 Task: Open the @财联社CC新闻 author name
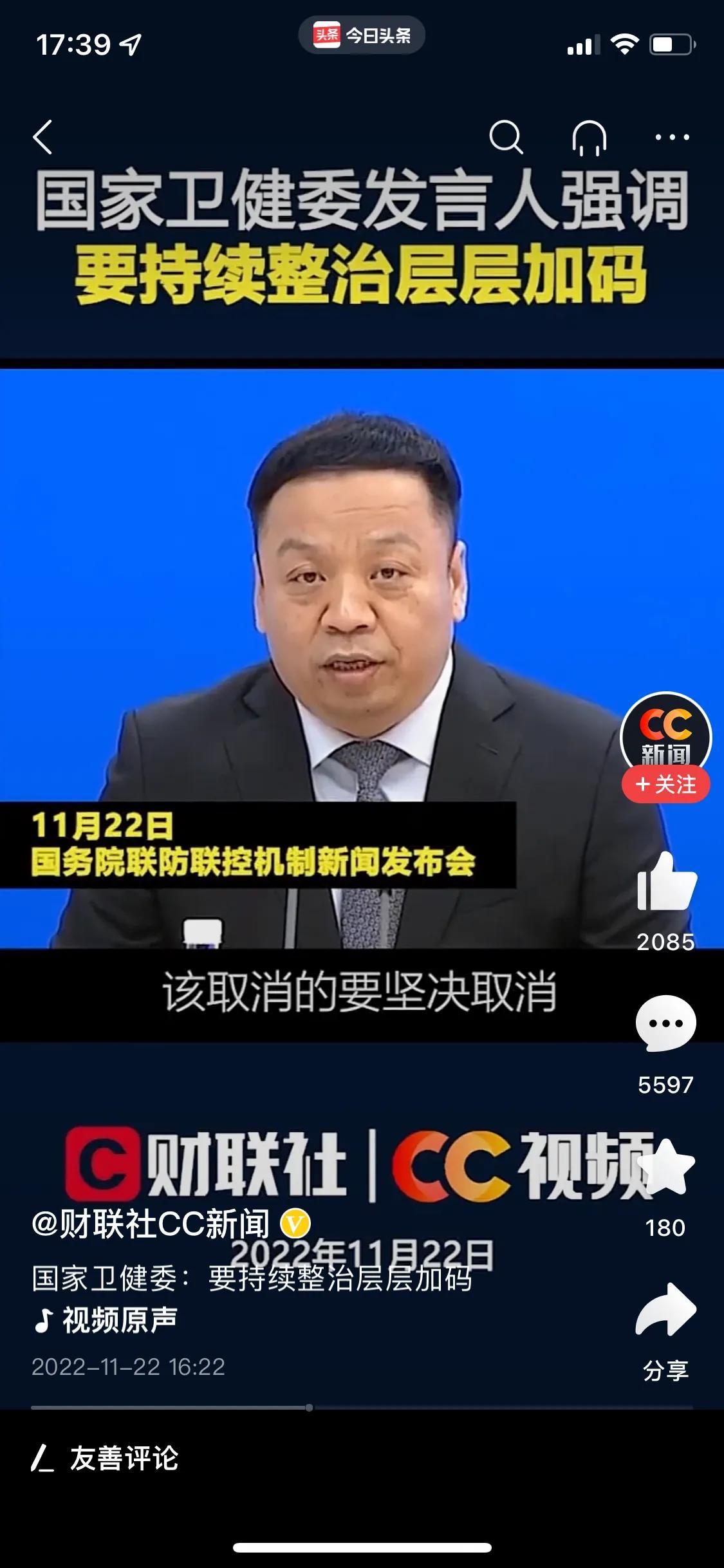(151, 1224)
